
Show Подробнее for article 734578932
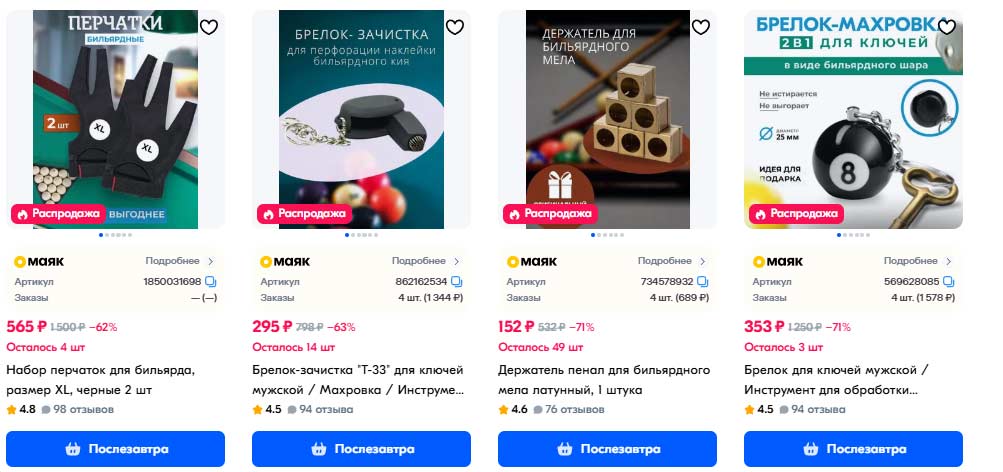tap(671, 261)
